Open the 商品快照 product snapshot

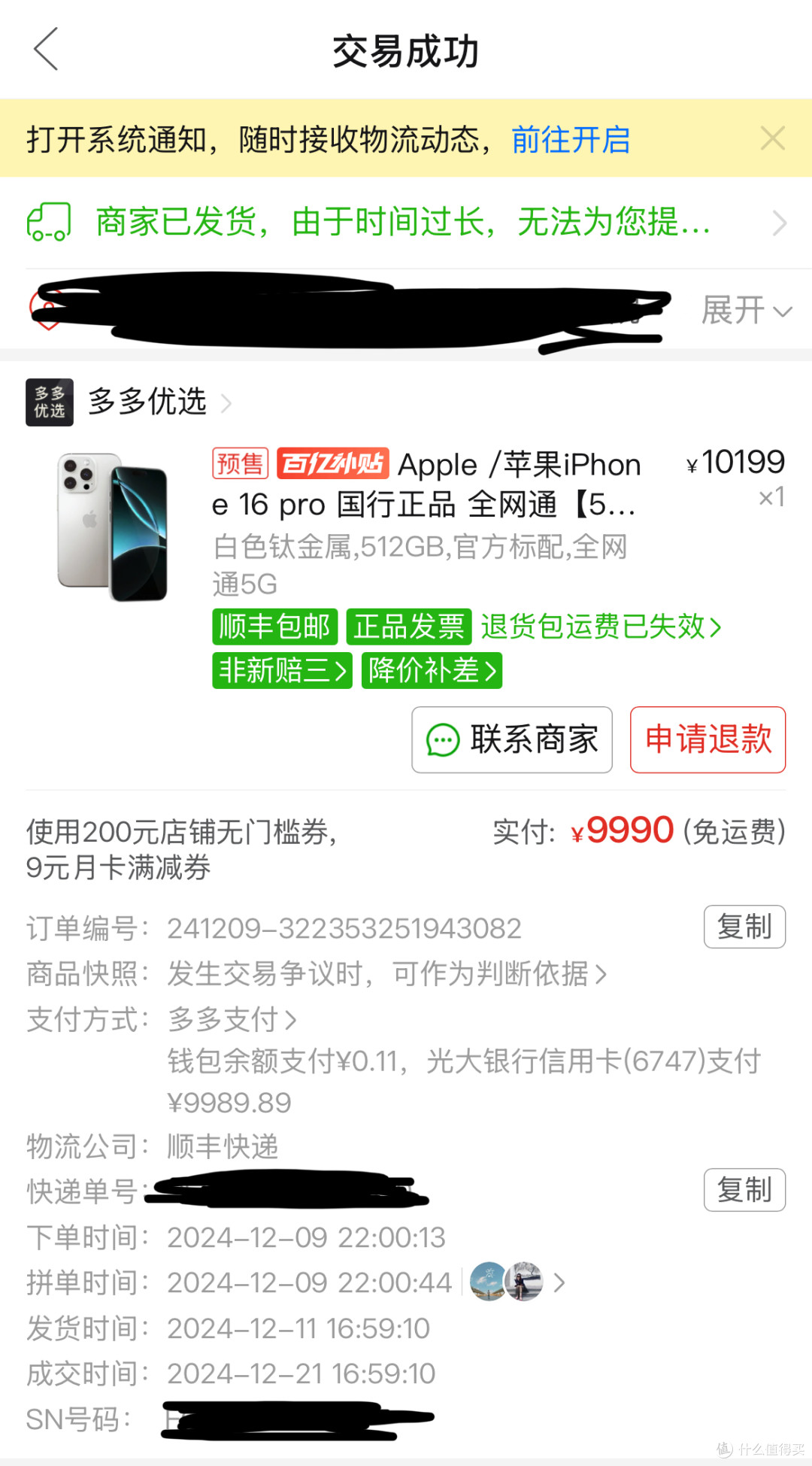[386, 974]
